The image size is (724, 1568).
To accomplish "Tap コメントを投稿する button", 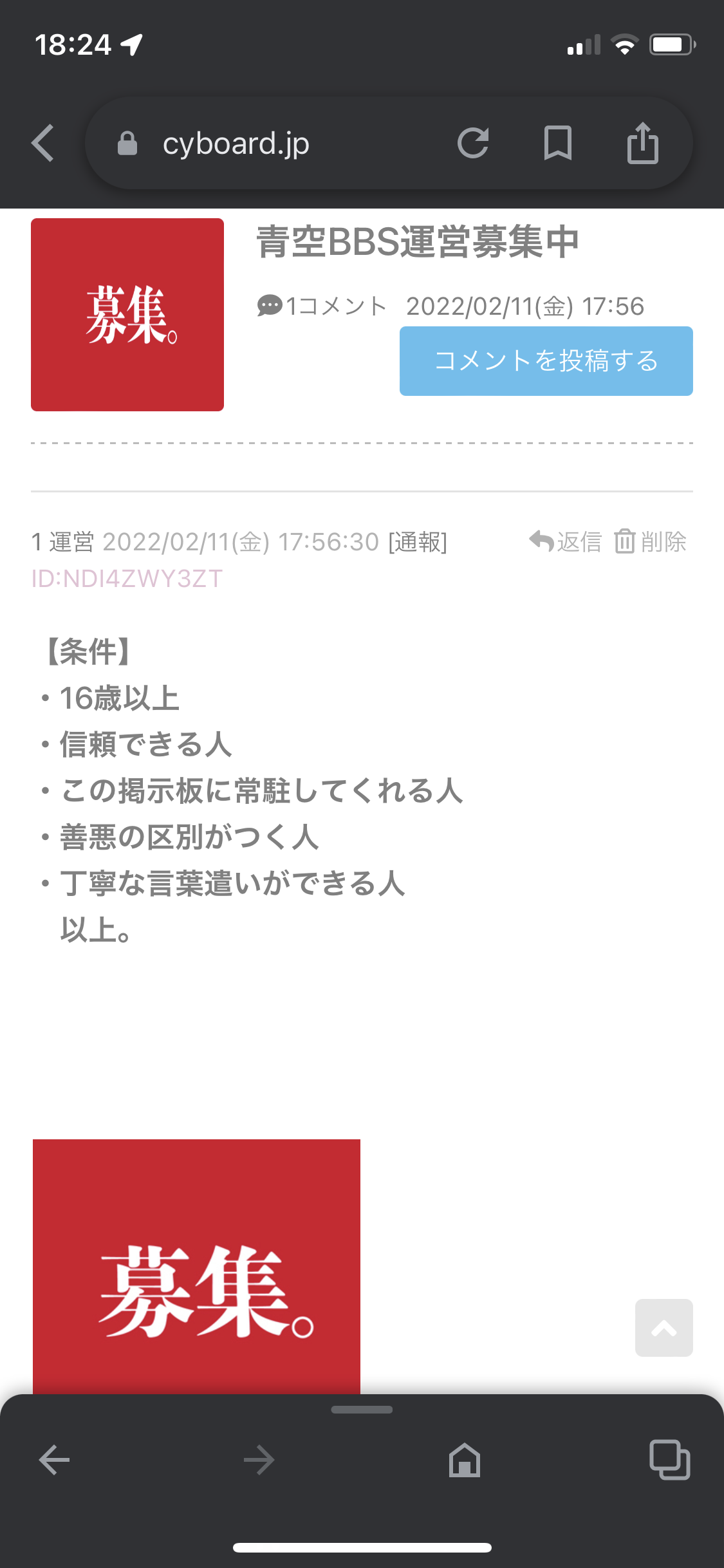I will (546, 361).
